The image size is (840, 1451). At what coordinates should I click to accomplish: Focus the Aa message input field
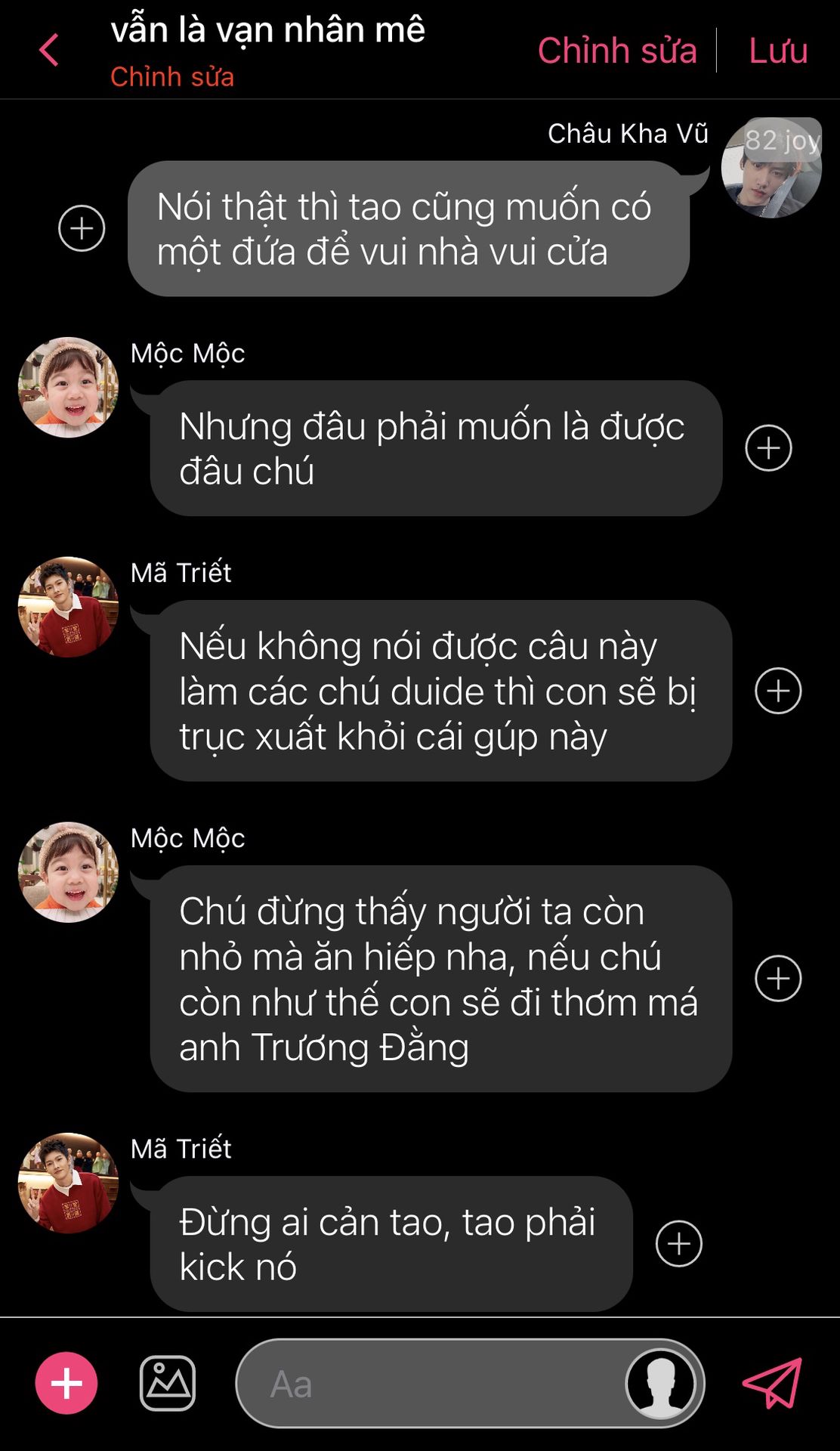(x=431, y=1384)
